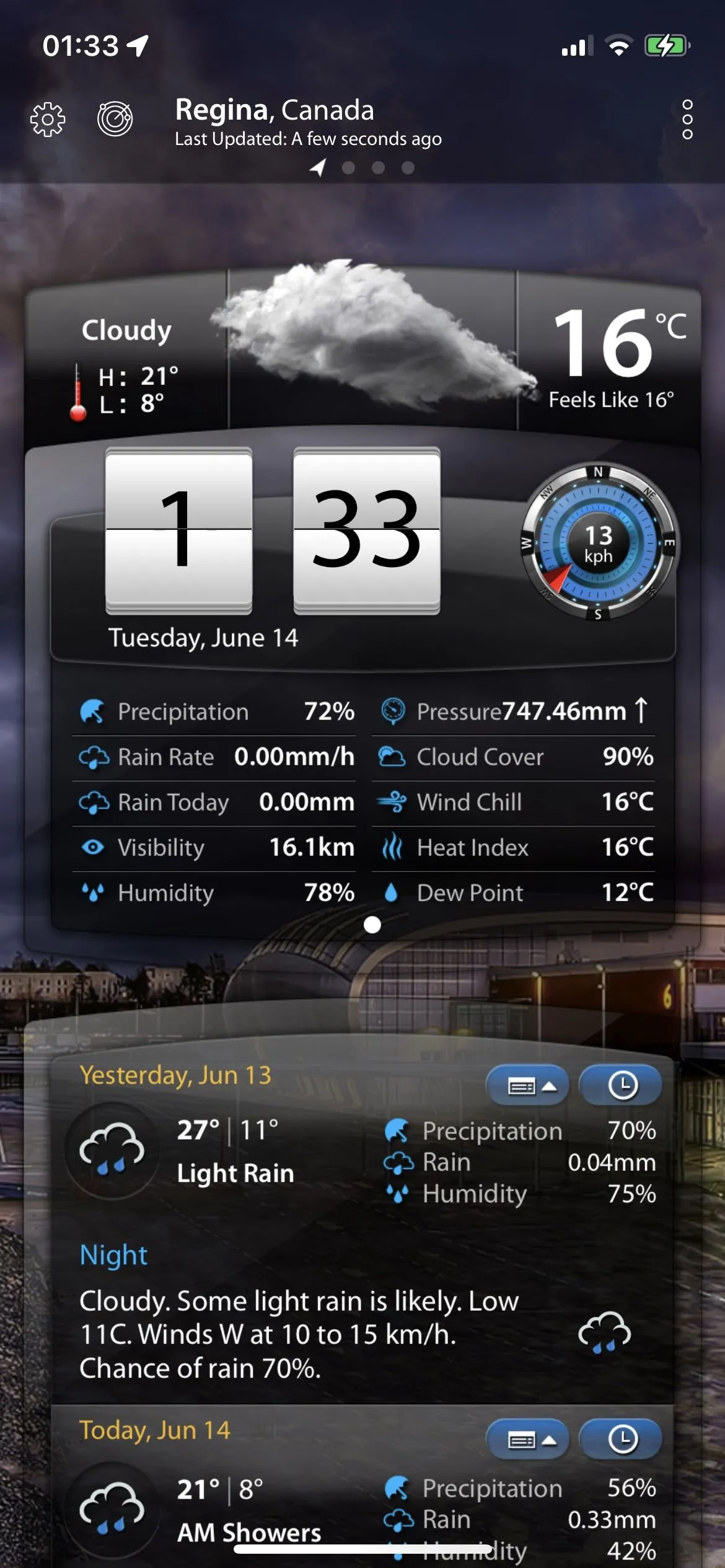The image size is (725, 1568).
Task: Open the Today AM Showers forecast card
Action: [x=248, y=1512]
